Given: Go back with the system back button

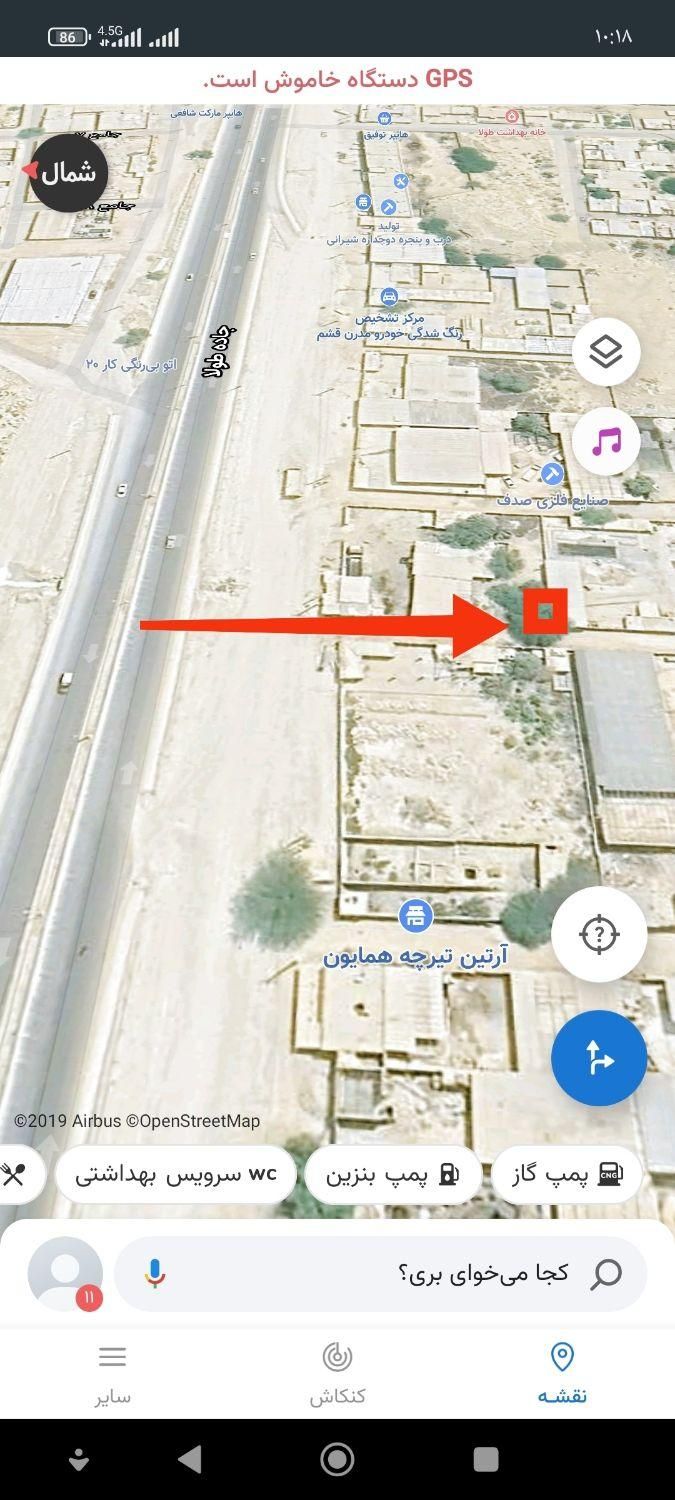Looking at the screenshot, I should point(190,1459).
